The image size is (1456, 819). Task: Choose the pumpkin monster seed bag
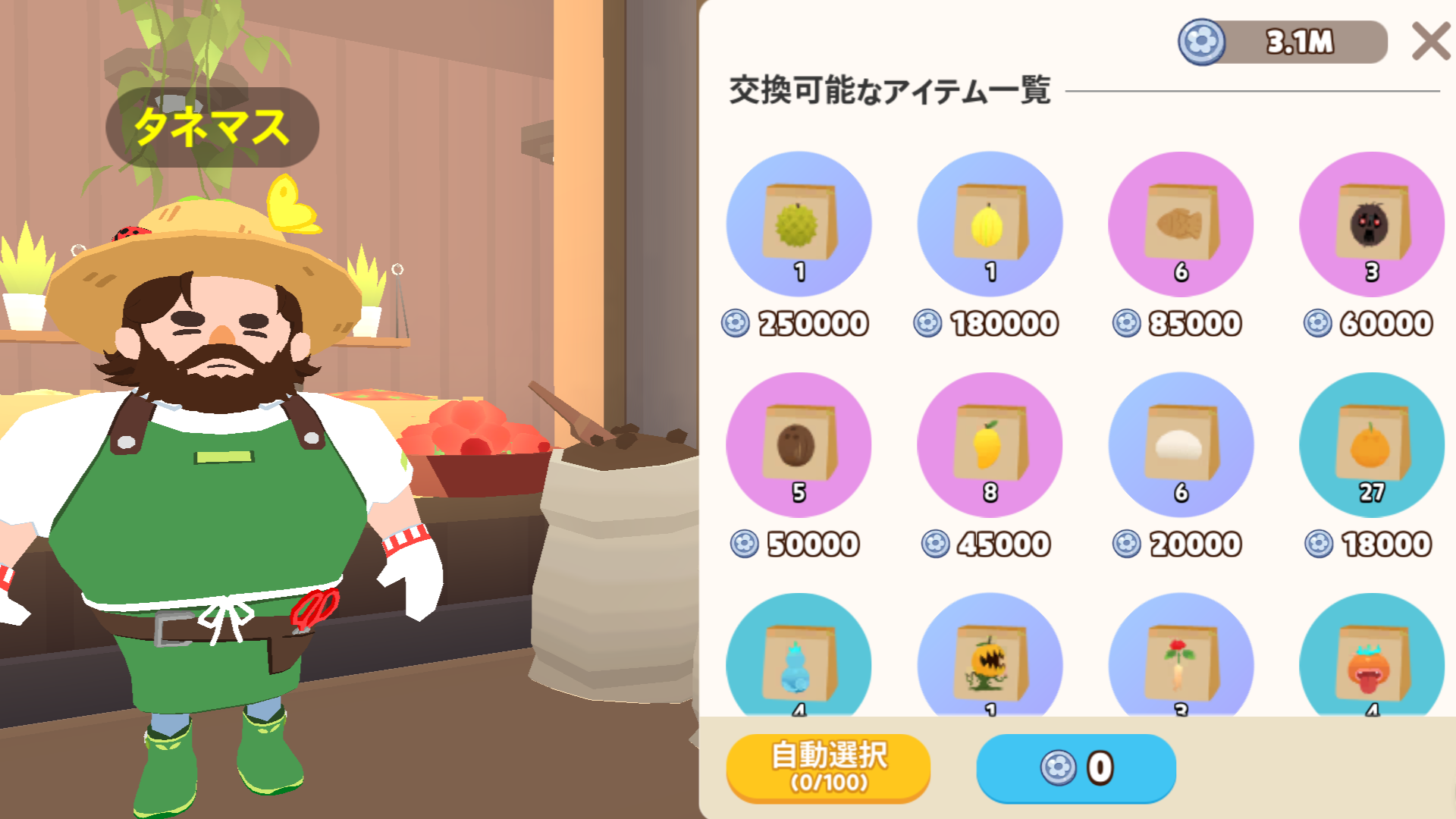tap(990, 660)
